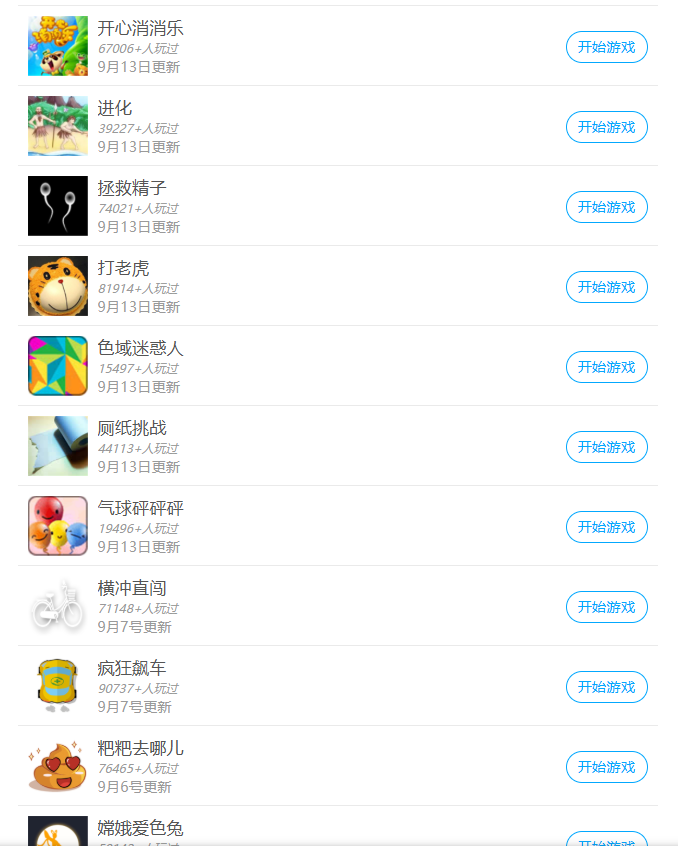678x846 pixels.
Task: Select the 打老虎 row
Action: 123,269
